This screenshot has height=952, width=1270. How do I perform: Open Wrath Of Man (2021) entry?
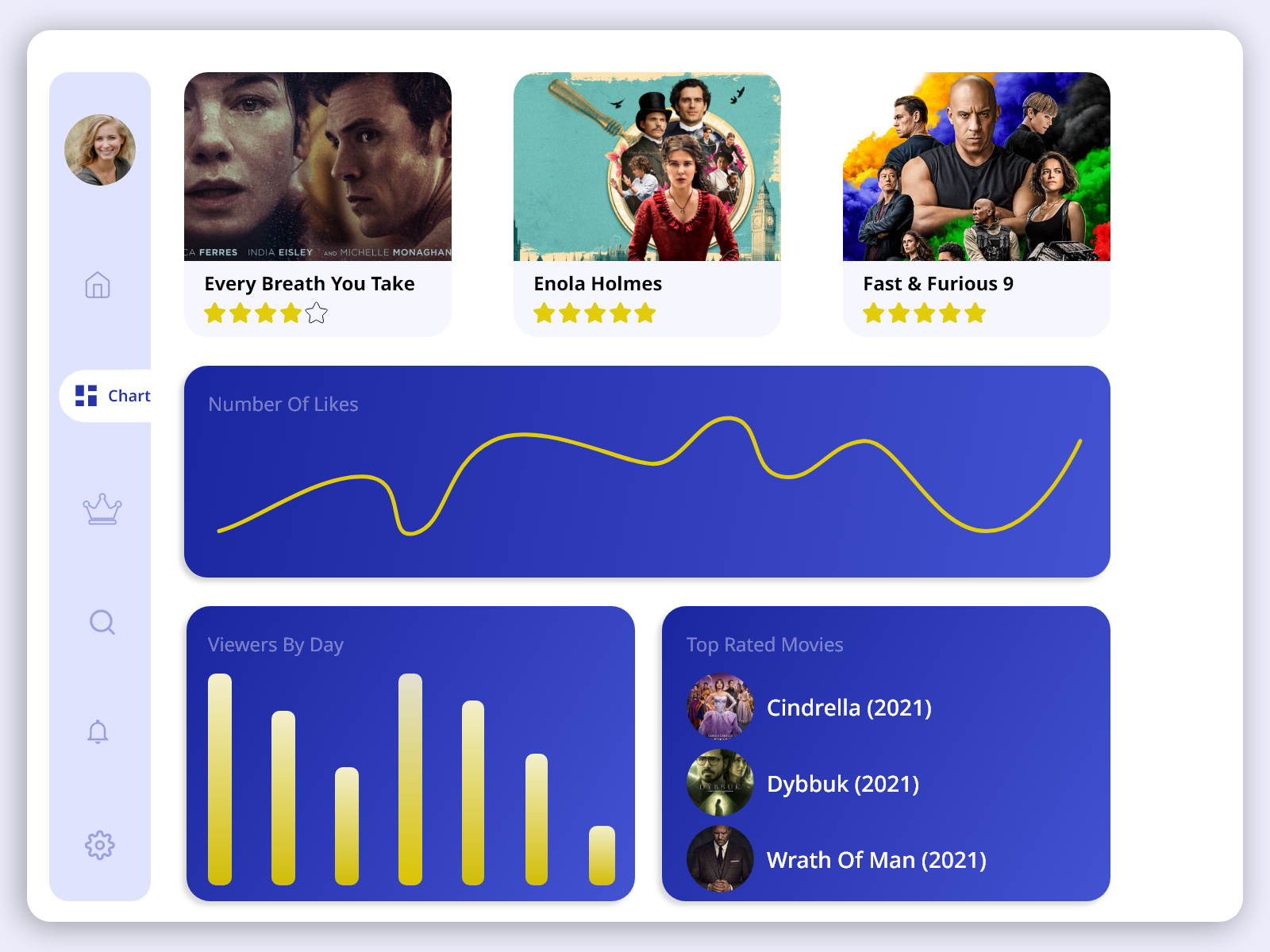click(876, 860)
